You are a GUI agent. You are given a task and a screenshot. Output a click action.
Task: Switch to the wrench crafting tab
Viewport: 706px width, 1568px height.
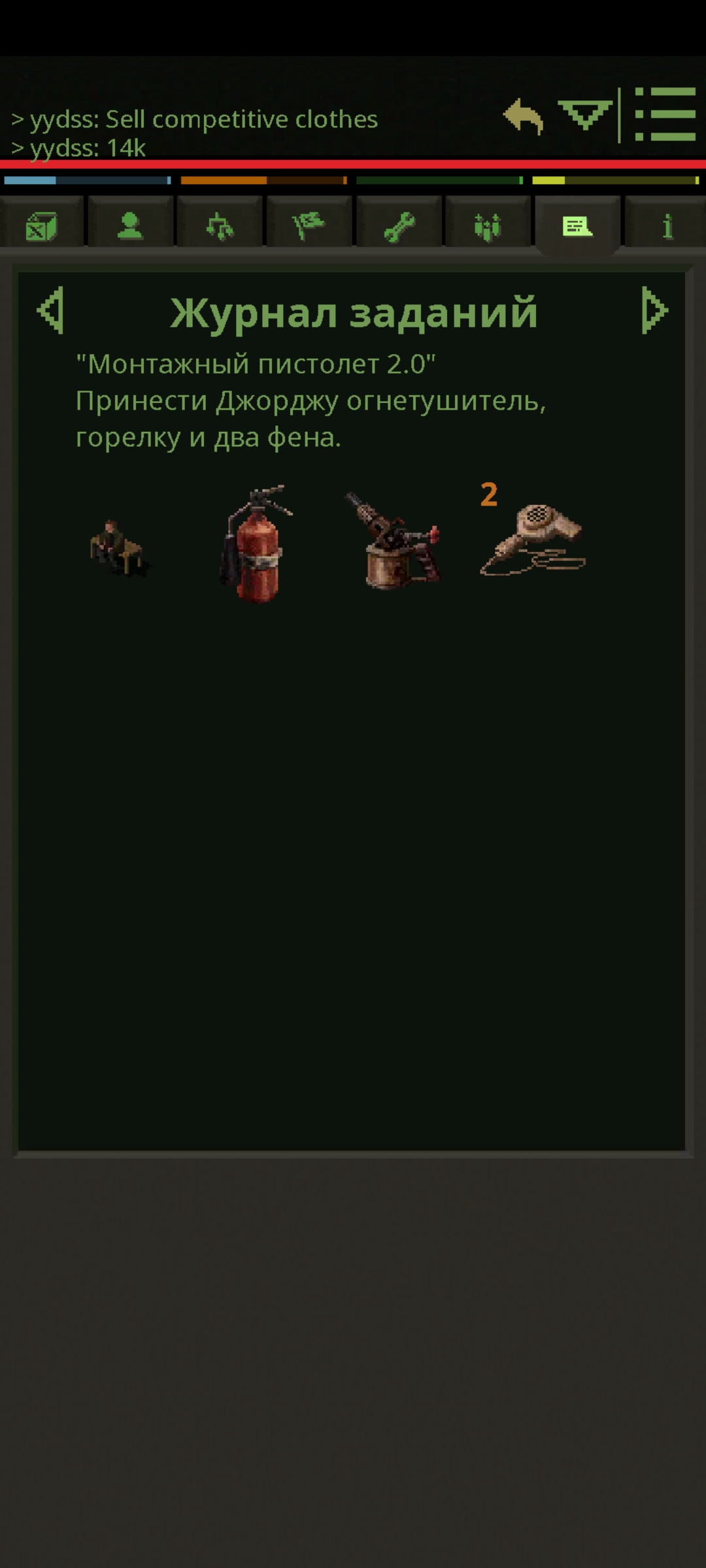coord(399,227)
